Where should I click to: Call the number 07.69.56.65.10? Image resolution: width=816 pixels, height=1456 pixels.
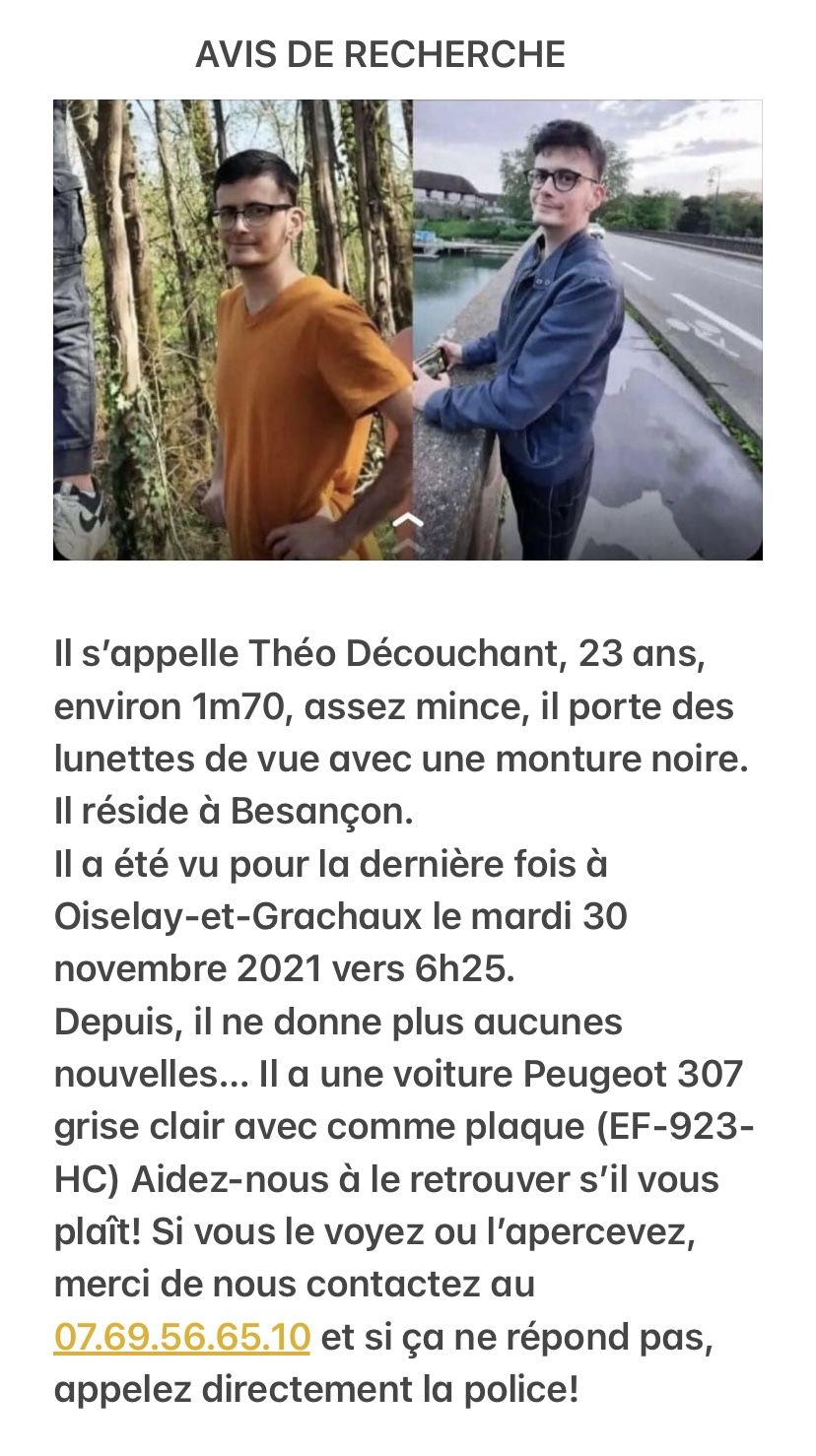[182, 1338]
